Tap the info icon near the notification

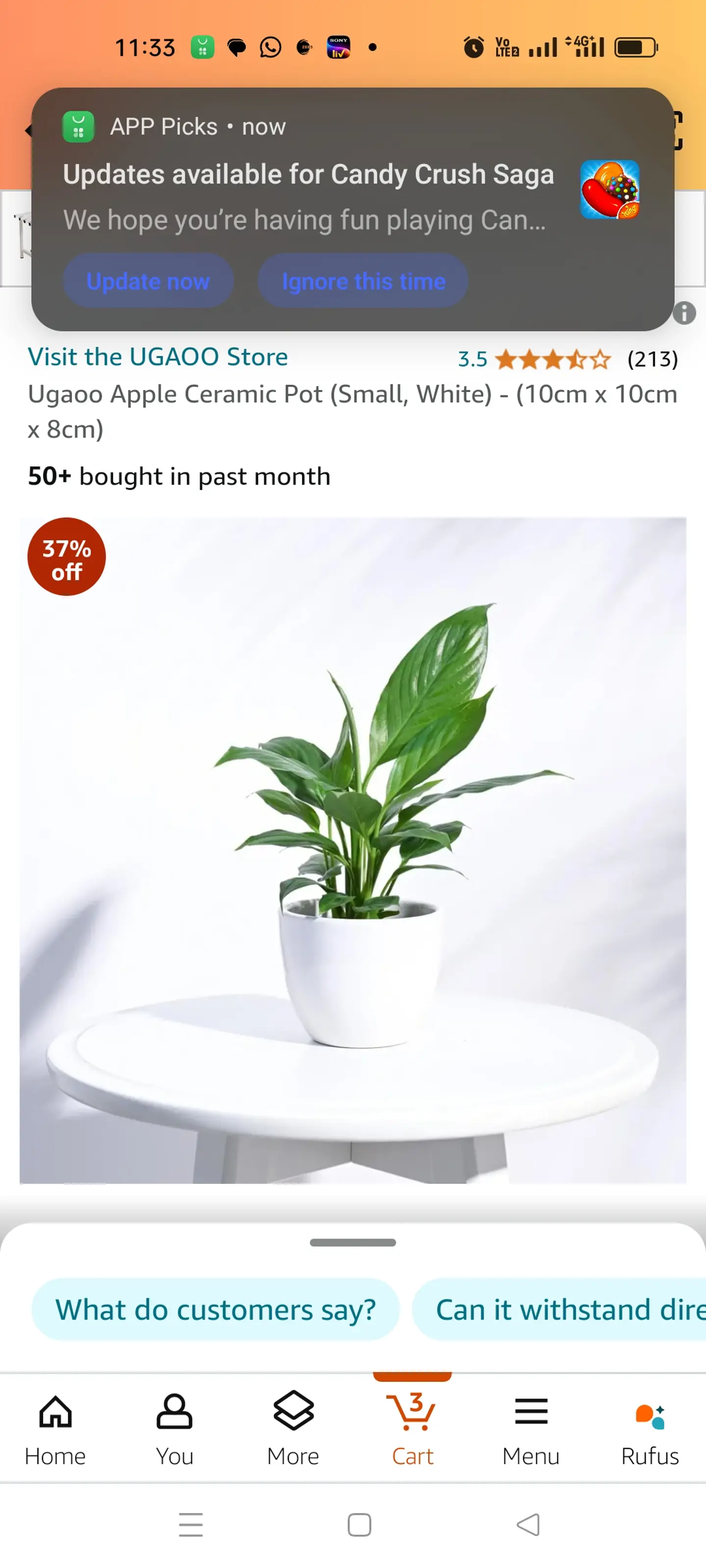coord(684,313)
